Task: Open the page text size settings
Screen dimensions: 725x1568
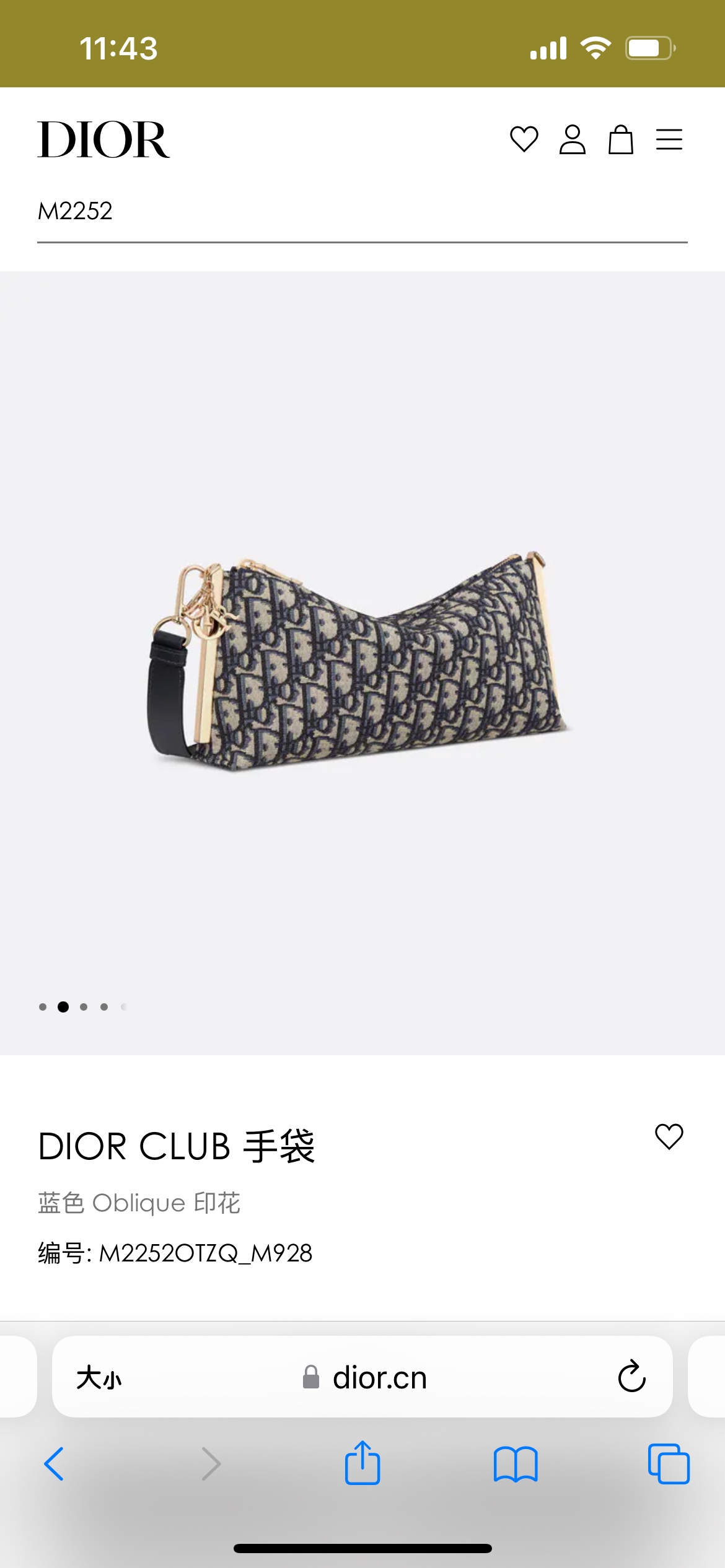Action: [x=99, y=1379]
